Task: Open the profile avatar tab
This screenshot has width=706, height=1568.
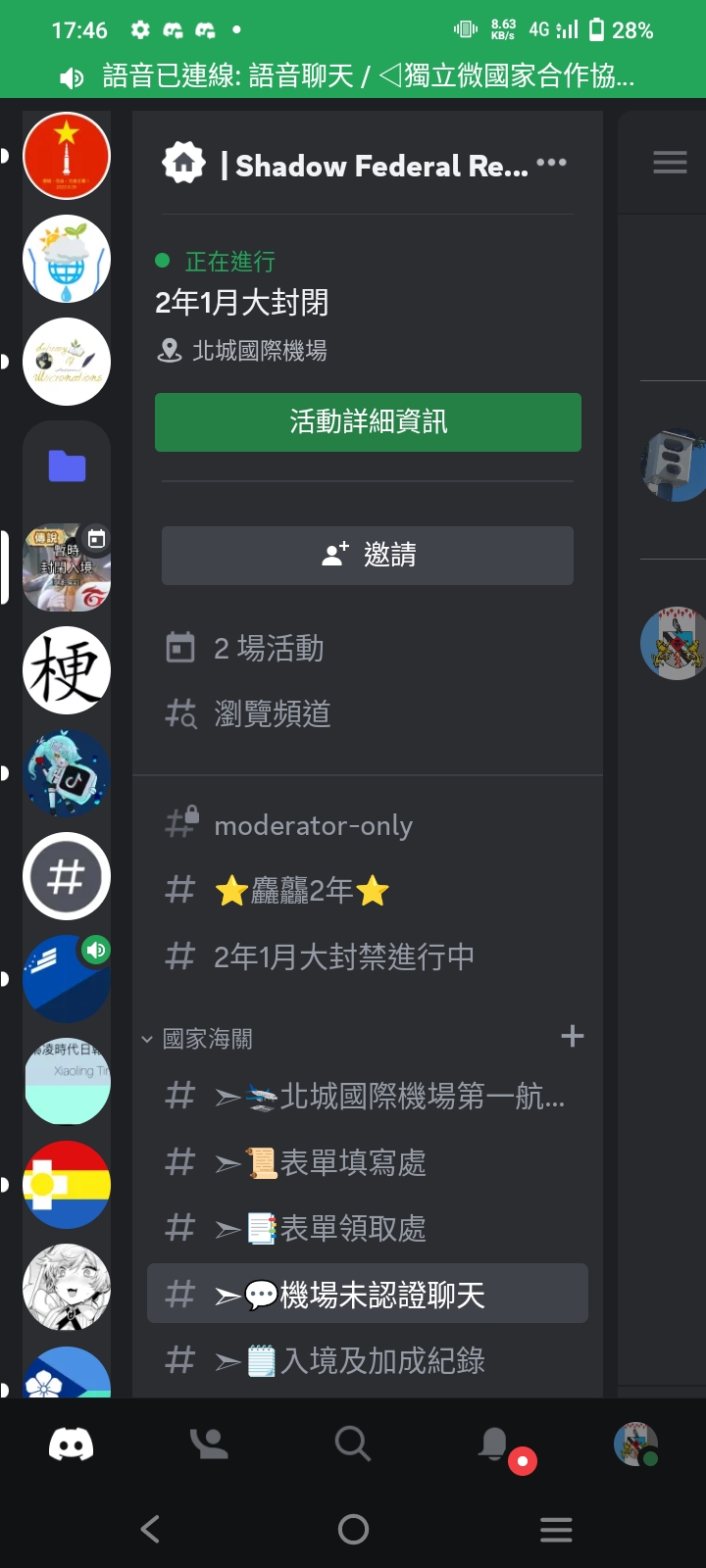Action: pyautogui.click(x=635, y=1444)
